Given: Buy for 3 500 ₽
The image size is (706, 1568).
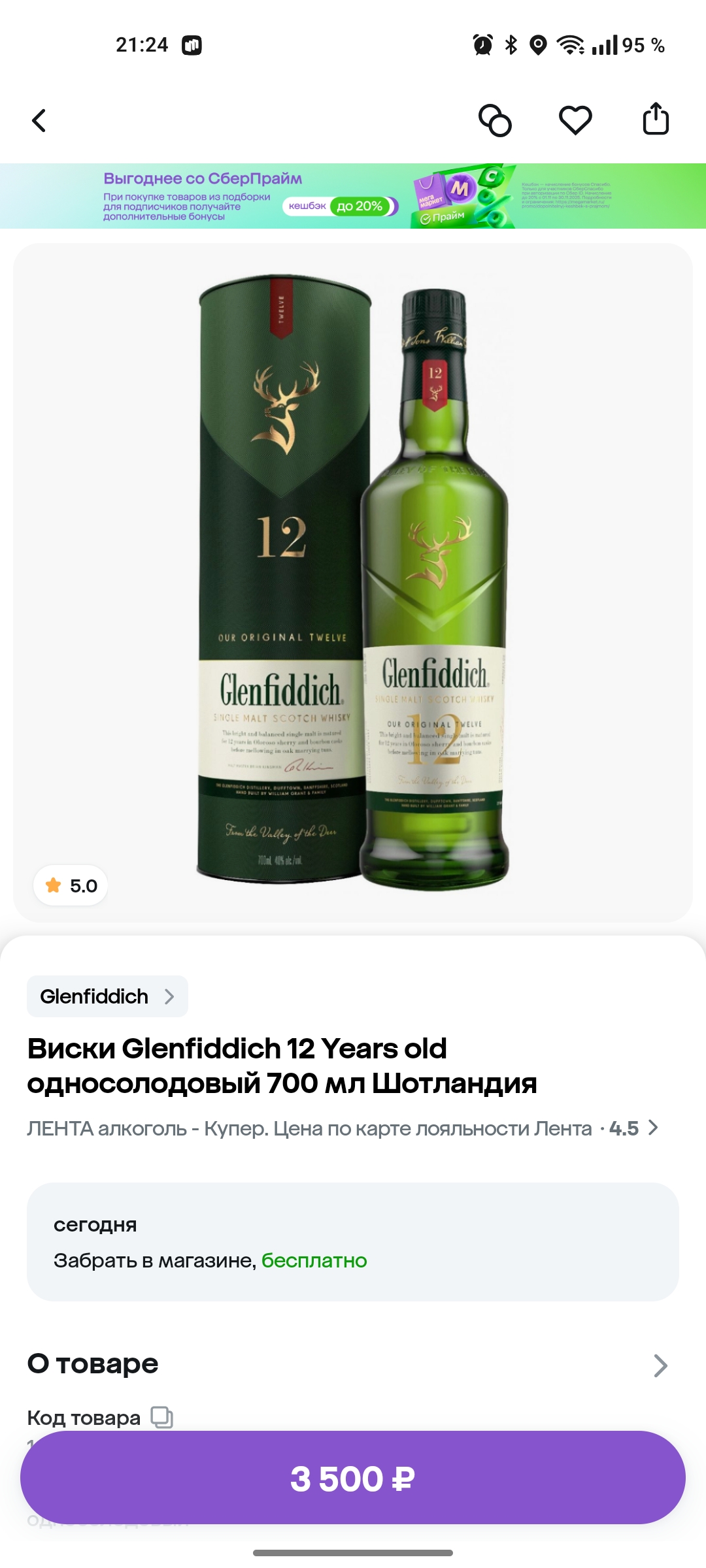Looking at the screenshot, I should coord(353,1478).
